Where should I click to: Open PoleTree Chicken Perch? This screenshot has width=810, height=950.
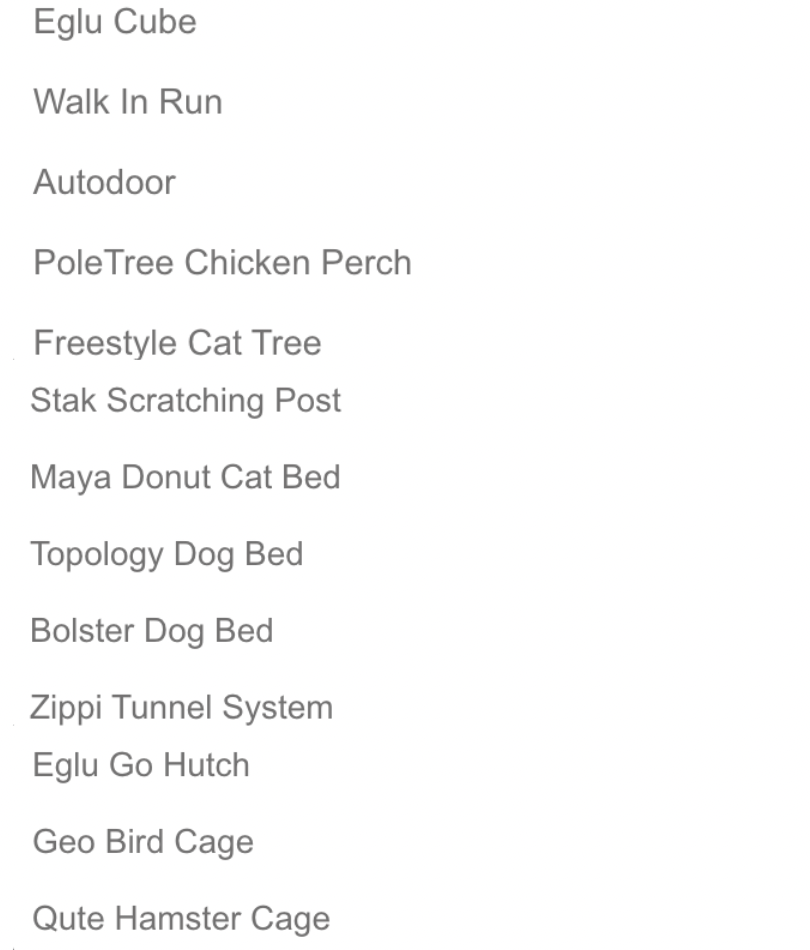222,262
